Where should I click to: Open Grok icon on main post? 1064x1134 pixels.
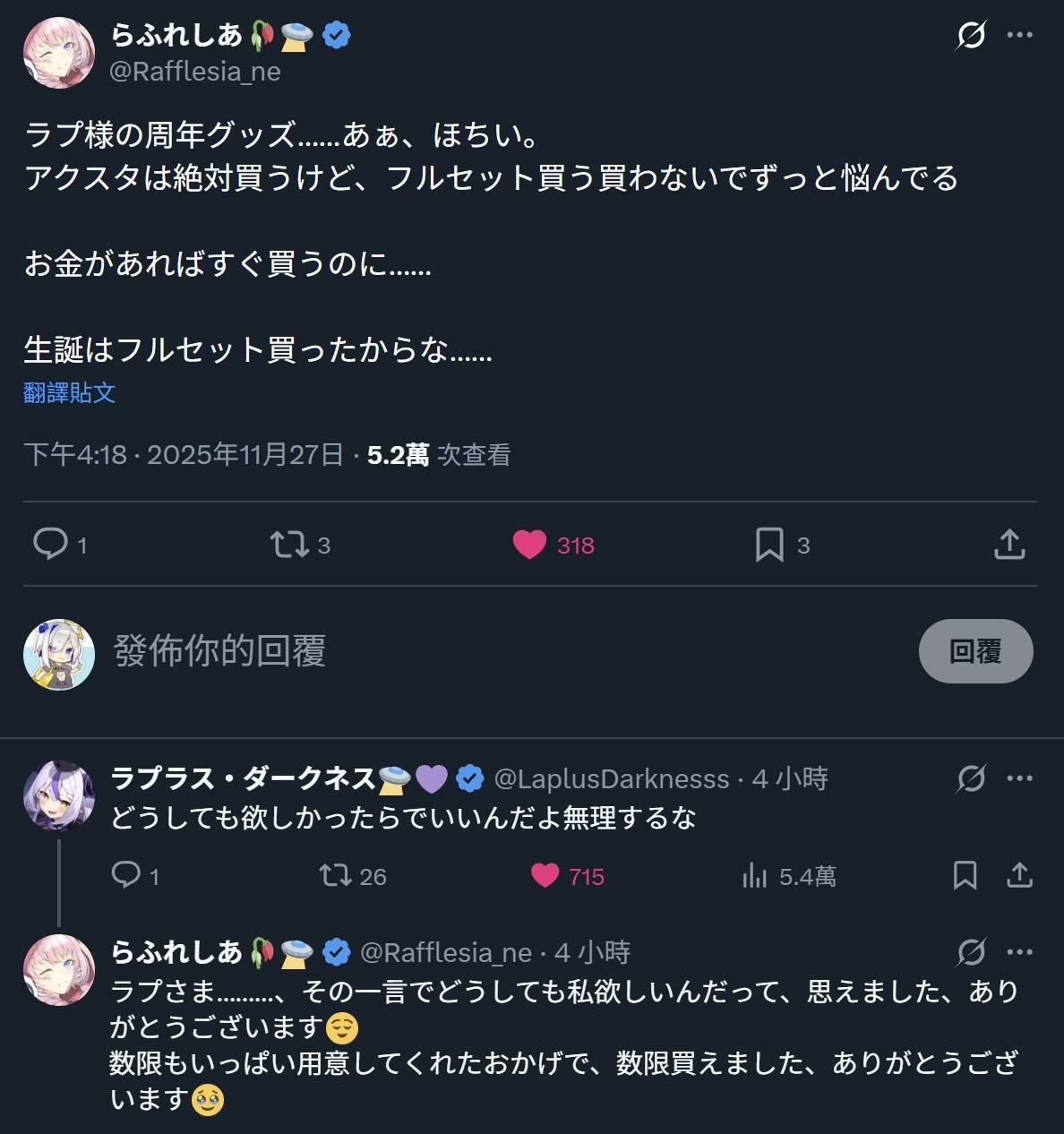(971, 36)
